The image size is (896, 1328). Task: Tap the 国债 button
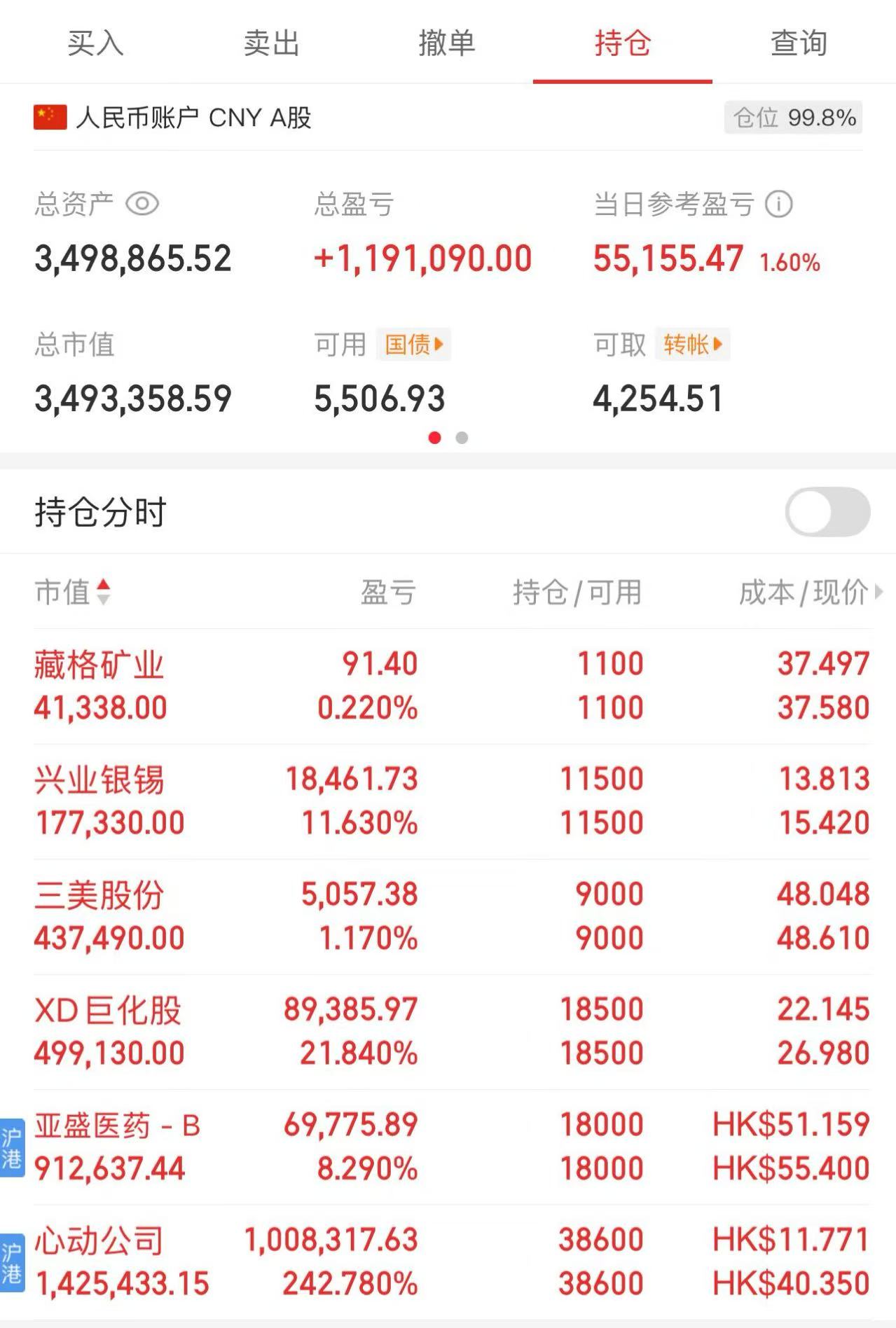coord(413,344)
